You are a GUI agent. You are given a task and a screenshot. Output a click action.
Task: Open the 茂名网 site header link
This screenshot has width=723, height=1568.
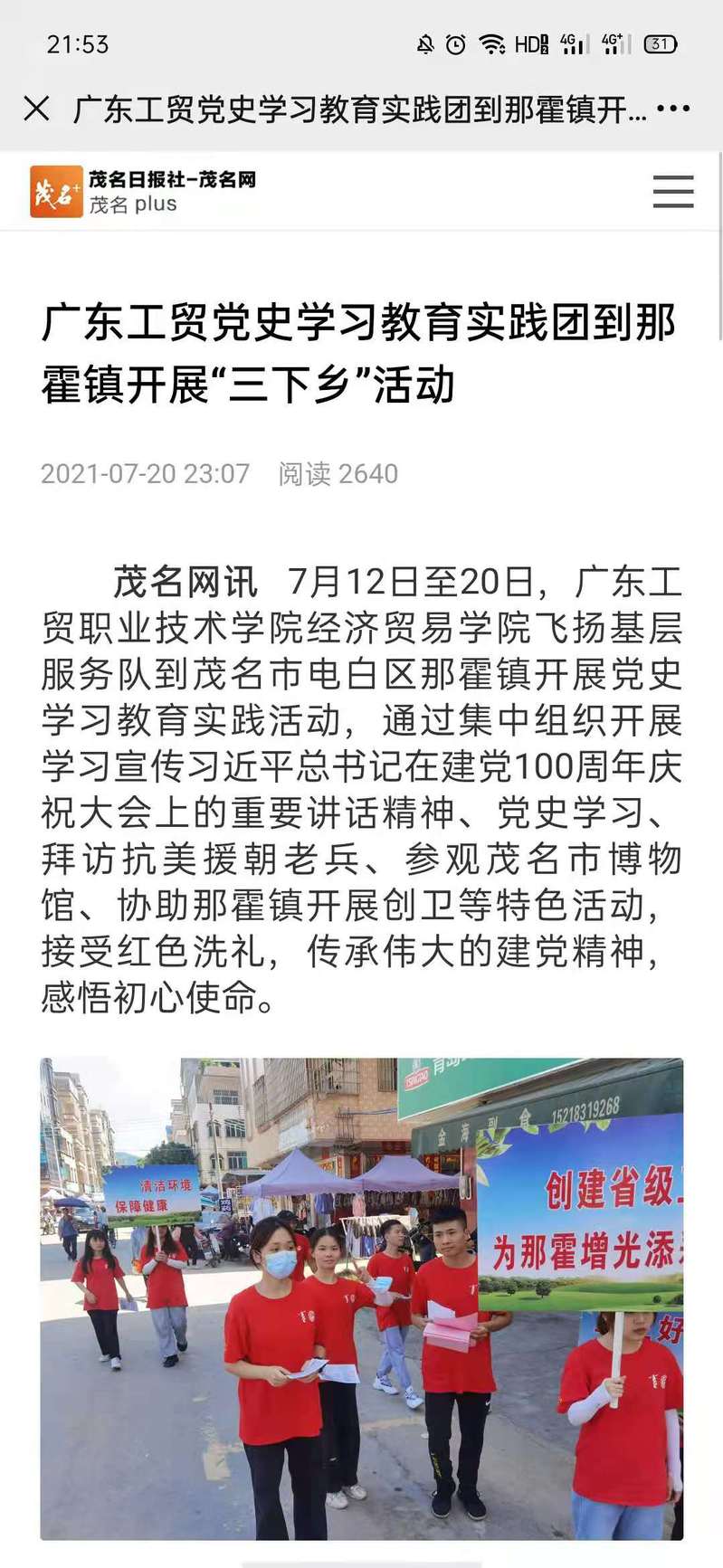[x=145, y=191]
